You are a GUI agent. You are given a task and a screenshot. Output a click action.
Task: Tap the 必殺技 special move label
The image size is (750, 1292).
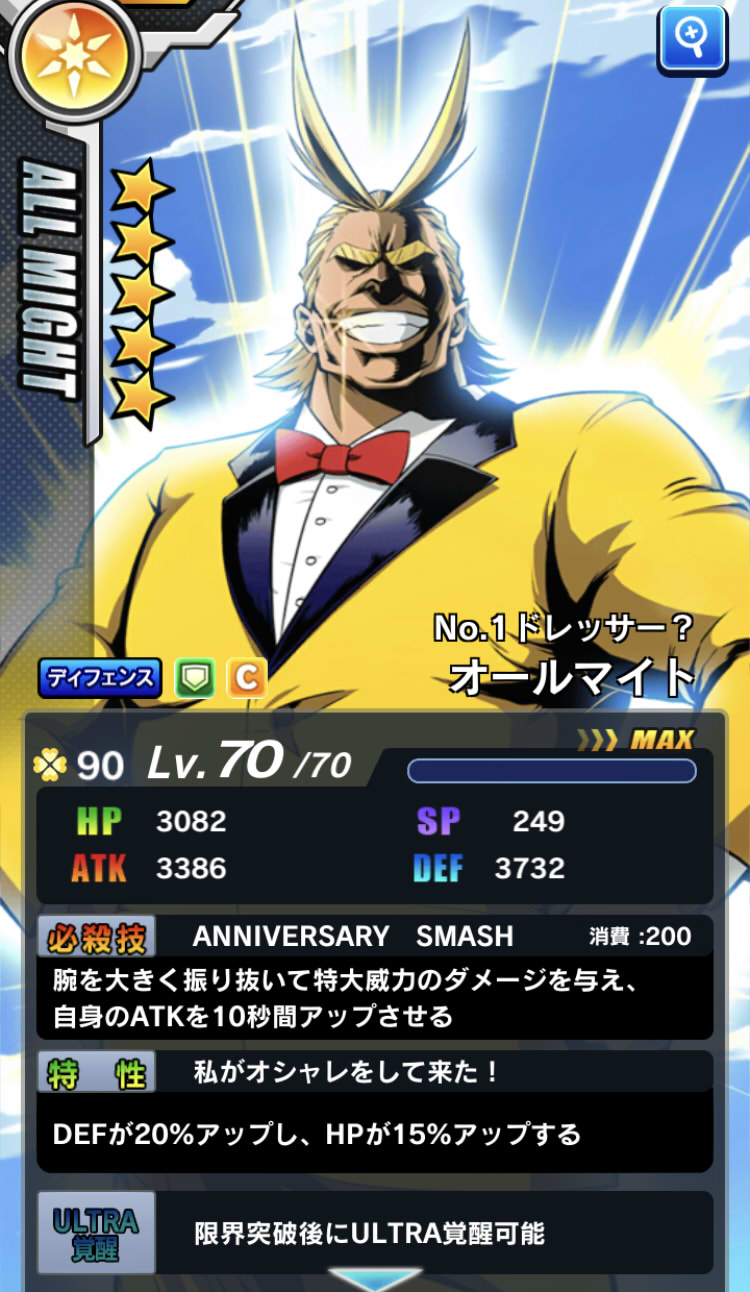pos(97,937)
